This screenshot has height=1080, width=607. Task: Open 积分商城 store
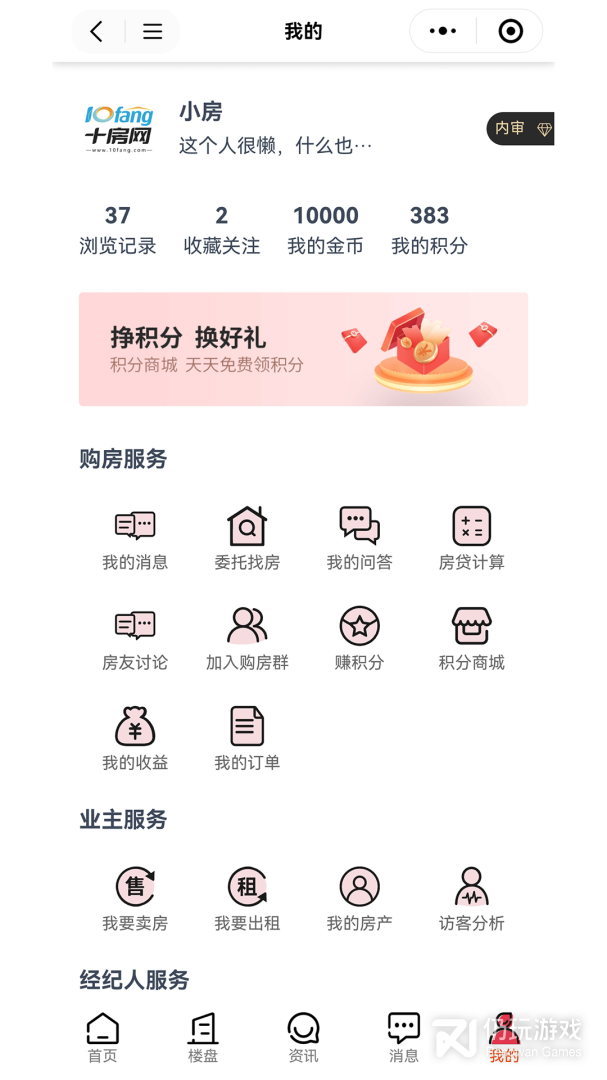471,638
